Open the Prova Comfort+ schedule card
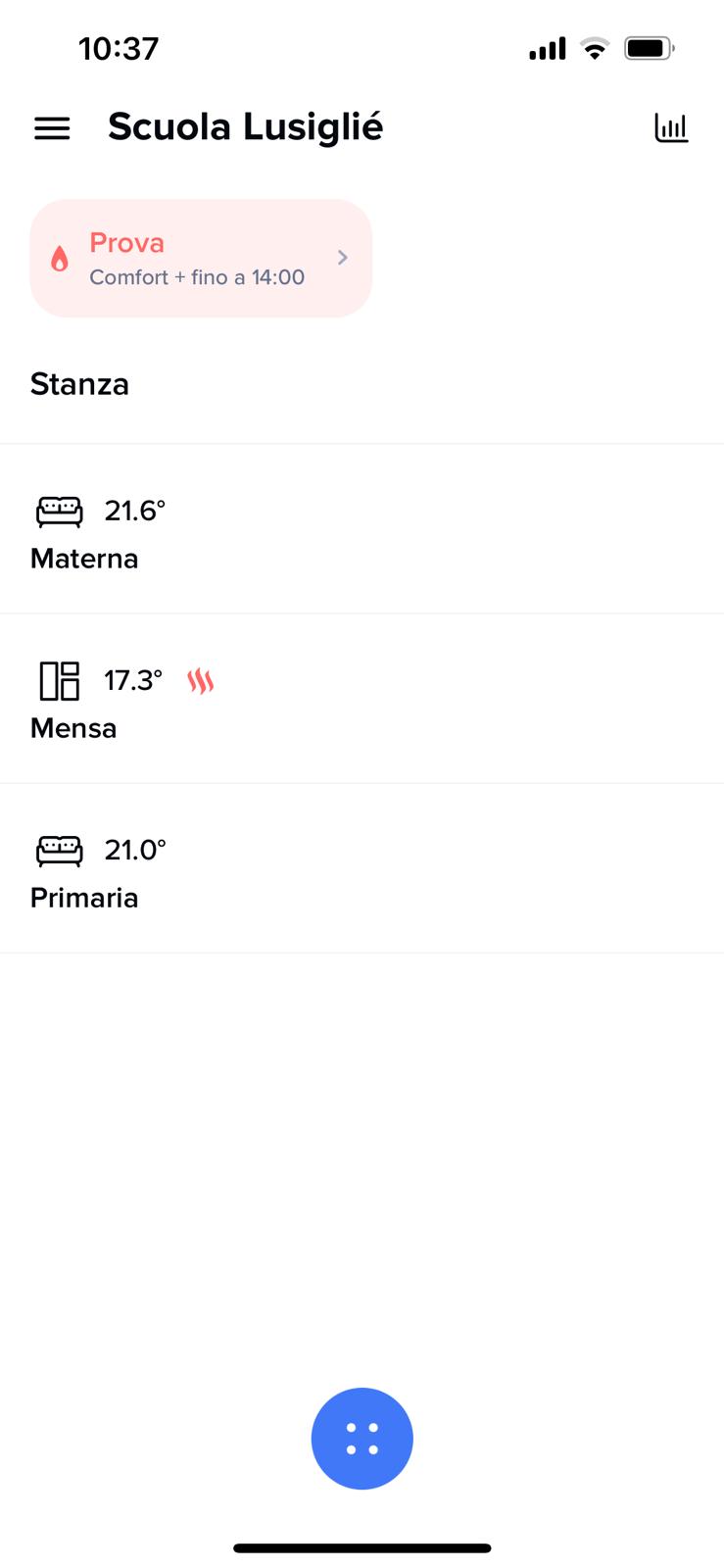 coord(201,259)
